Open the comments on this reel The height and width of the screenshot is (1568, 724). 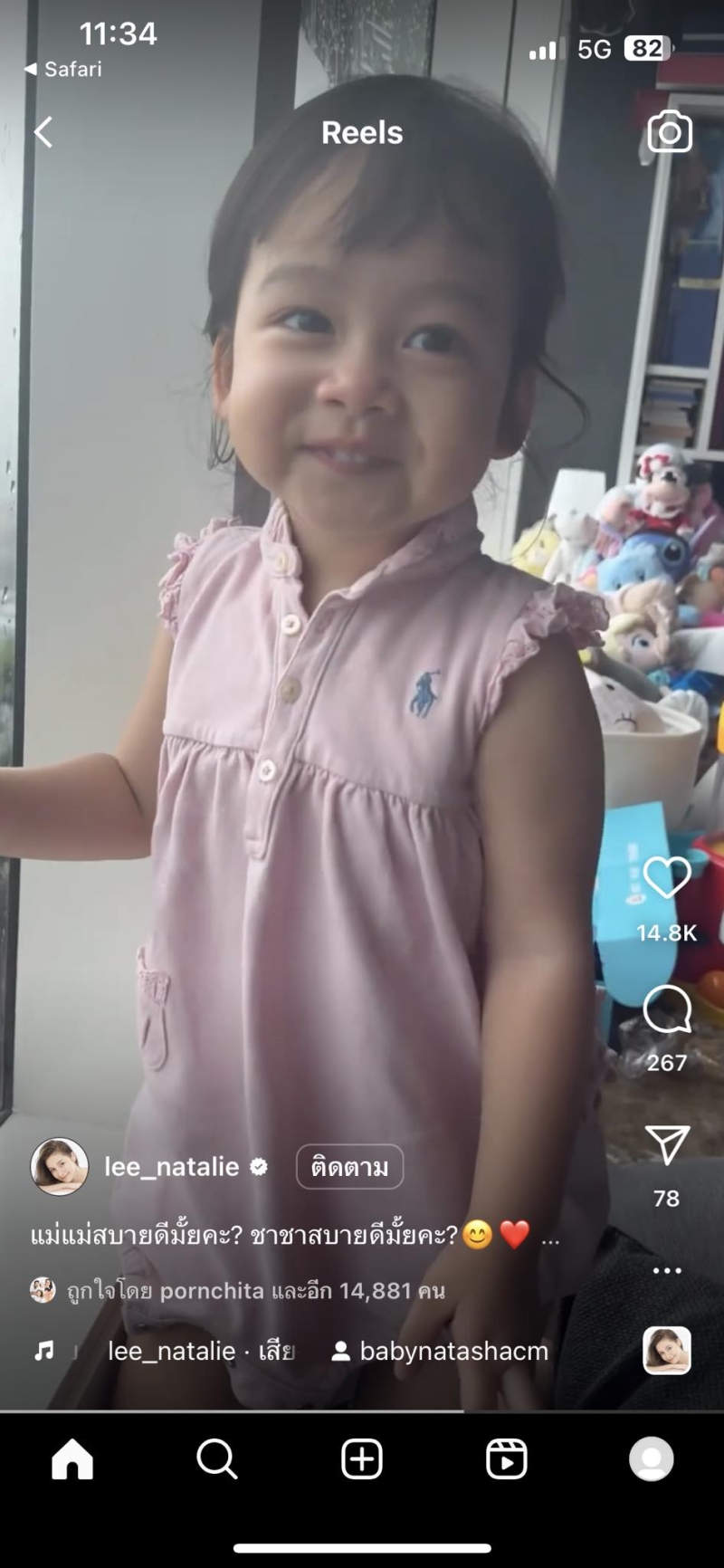667,1009
